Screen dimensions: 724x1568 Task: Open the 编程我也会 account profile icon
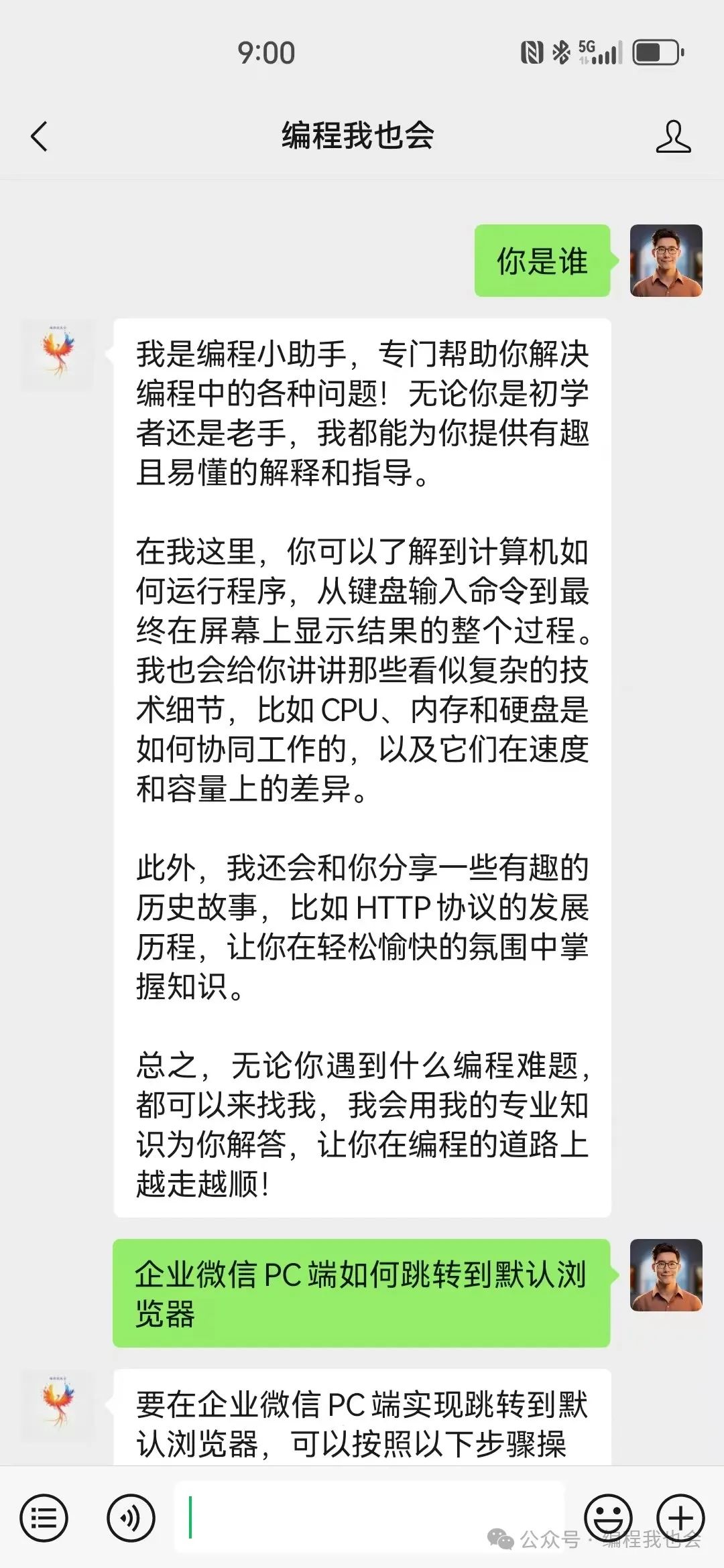pos(672,137)
